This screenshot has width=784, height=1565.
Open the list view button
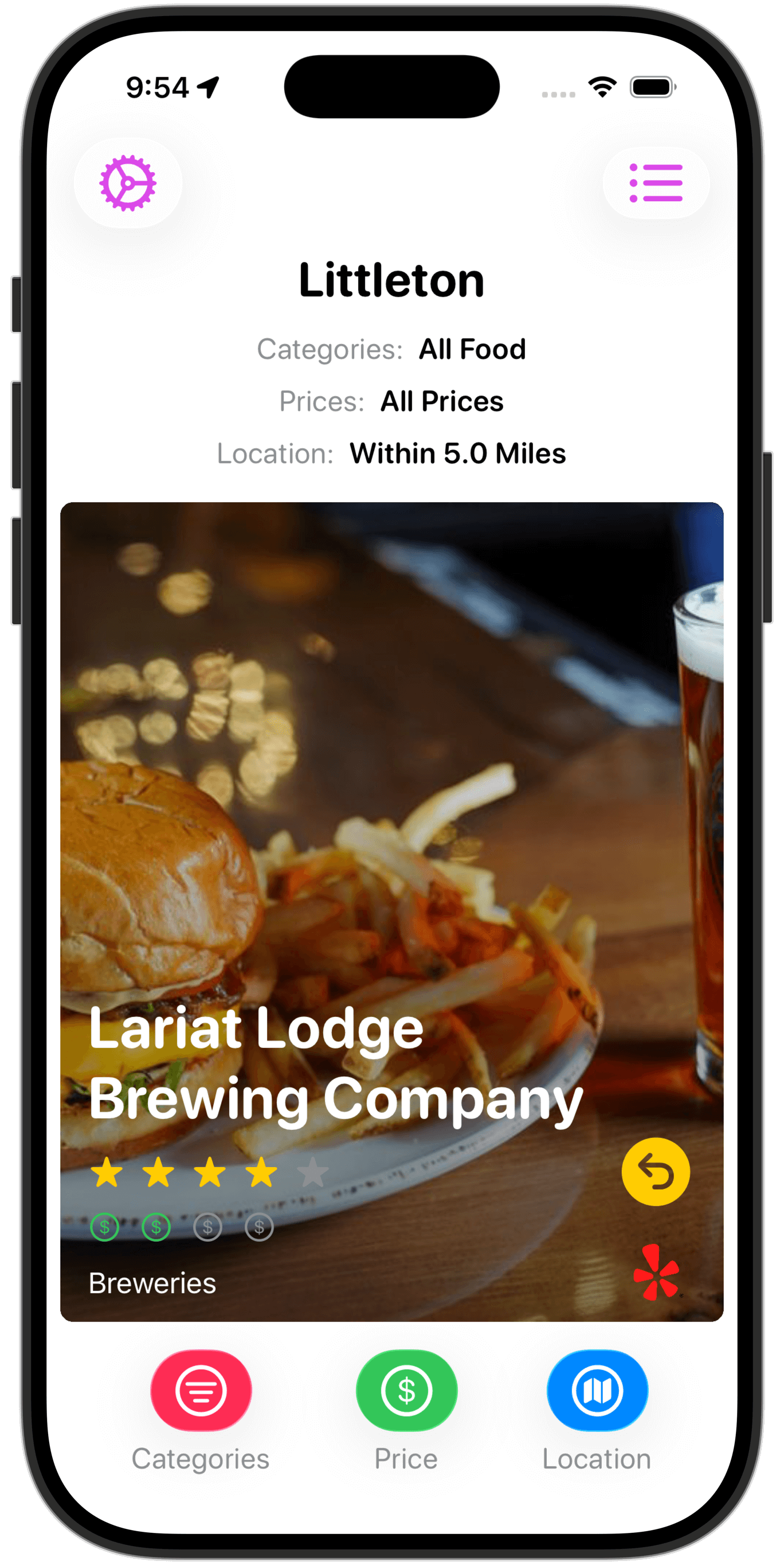[656, 183]
